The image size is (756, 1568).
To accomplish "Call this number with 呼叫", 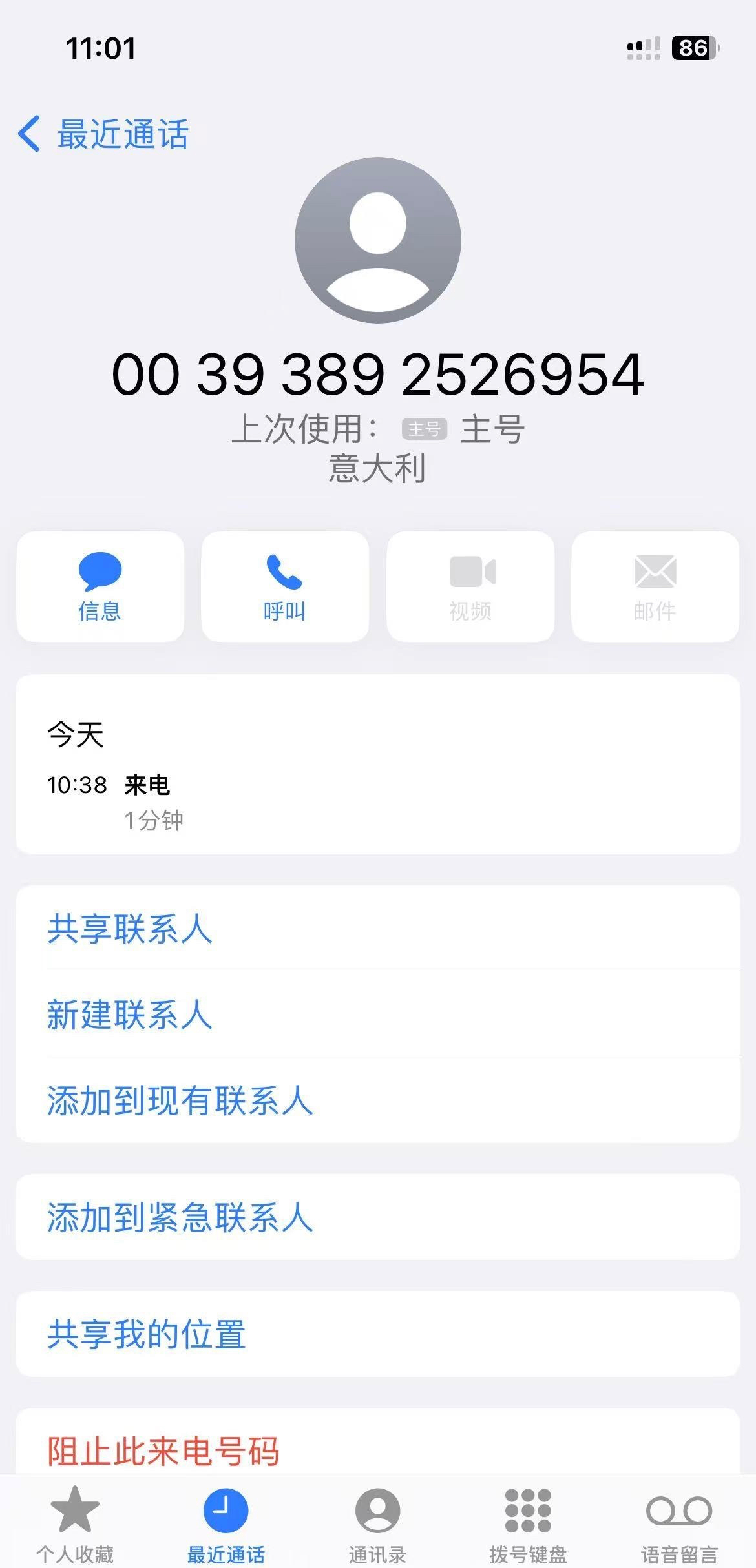I will click(285, 586).
